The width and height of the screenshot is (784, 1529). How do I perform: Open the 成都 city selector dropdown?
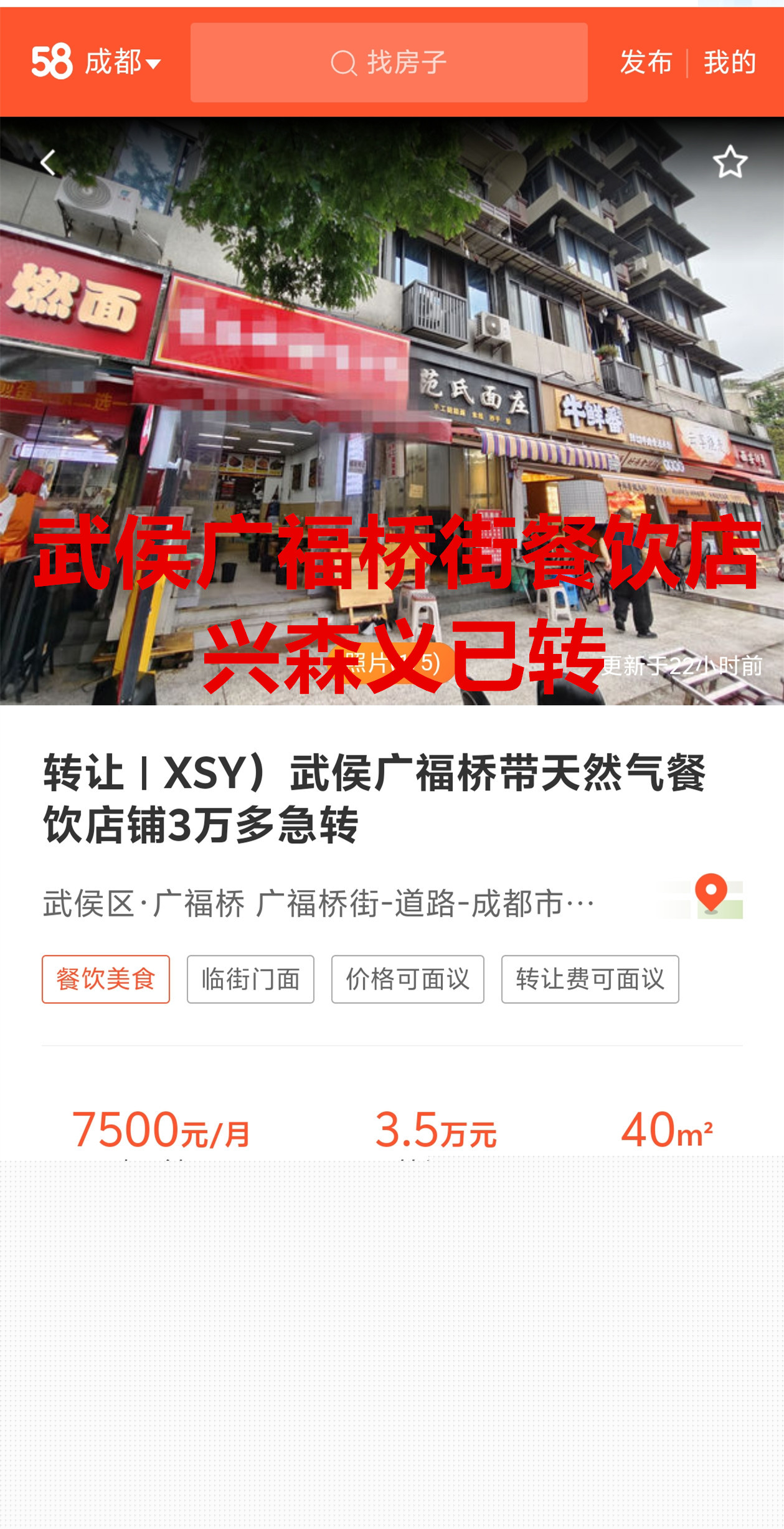(x=122, y=62)
